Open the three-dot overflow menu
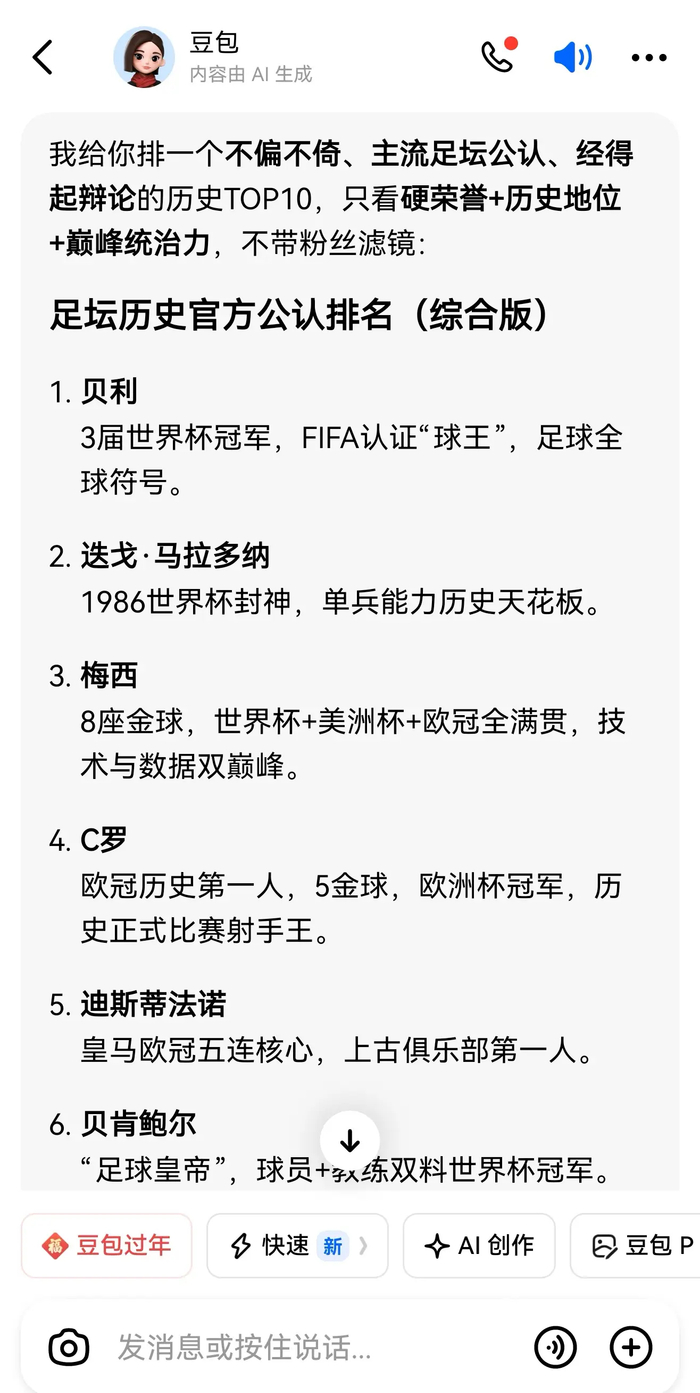 click(649, 58)
